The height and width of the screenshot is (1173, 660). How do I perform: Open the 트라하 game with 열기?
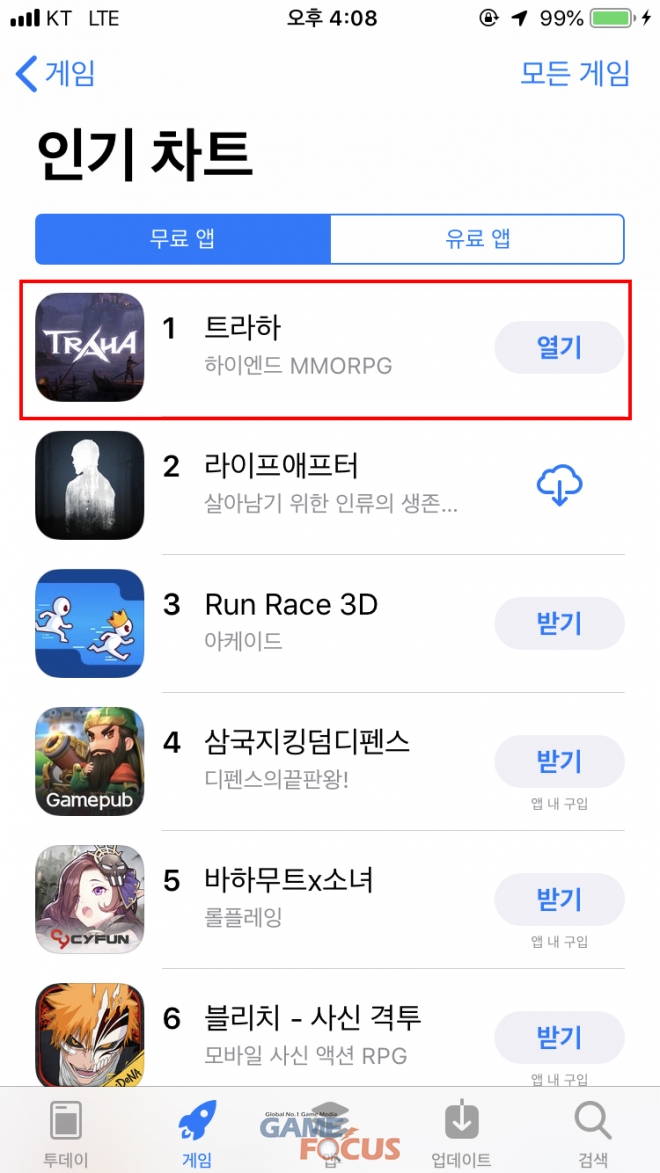[x=559, y=347]
